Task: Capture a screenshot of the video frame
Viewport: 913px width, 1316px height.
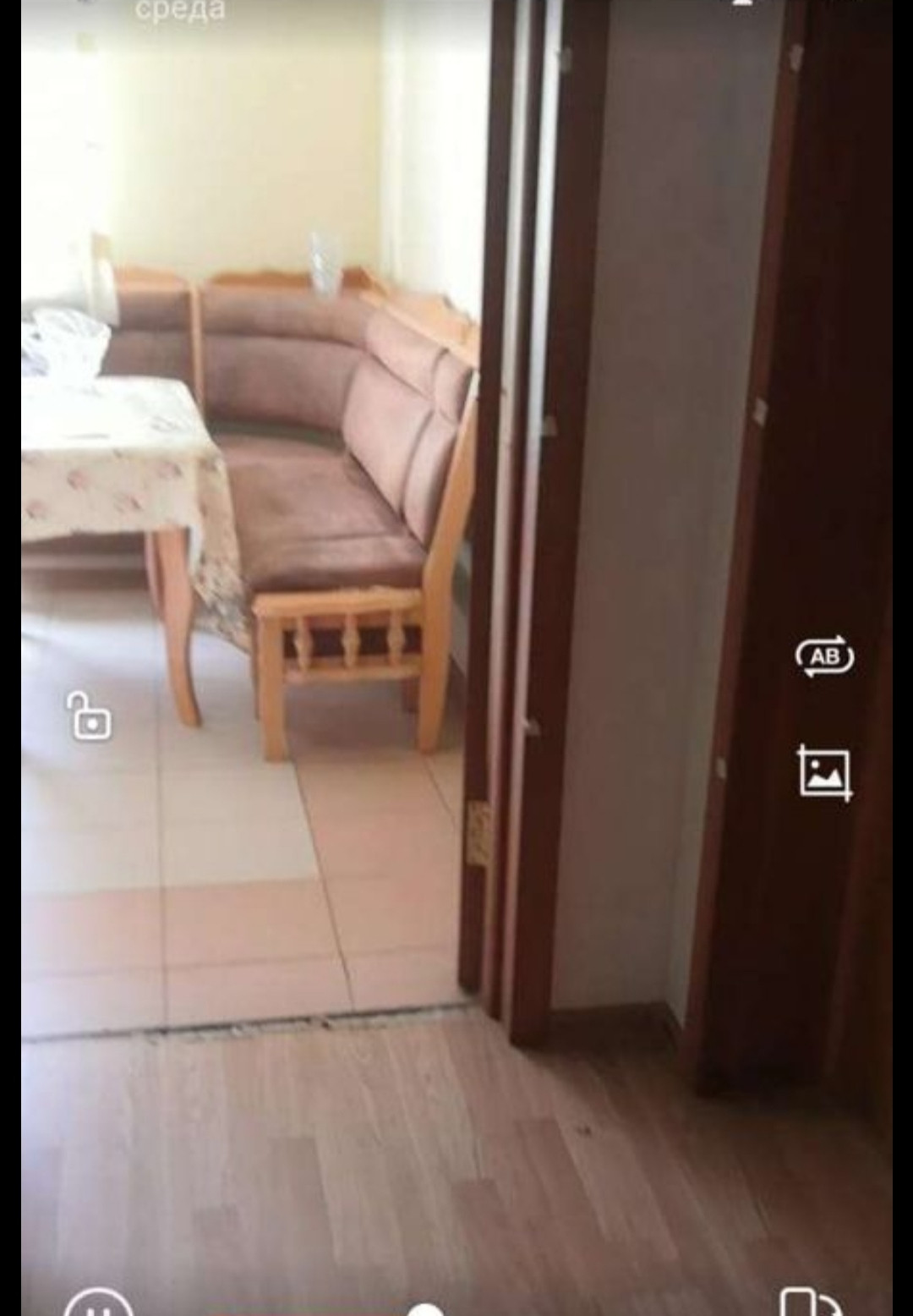Action: (x=824, y=771)
